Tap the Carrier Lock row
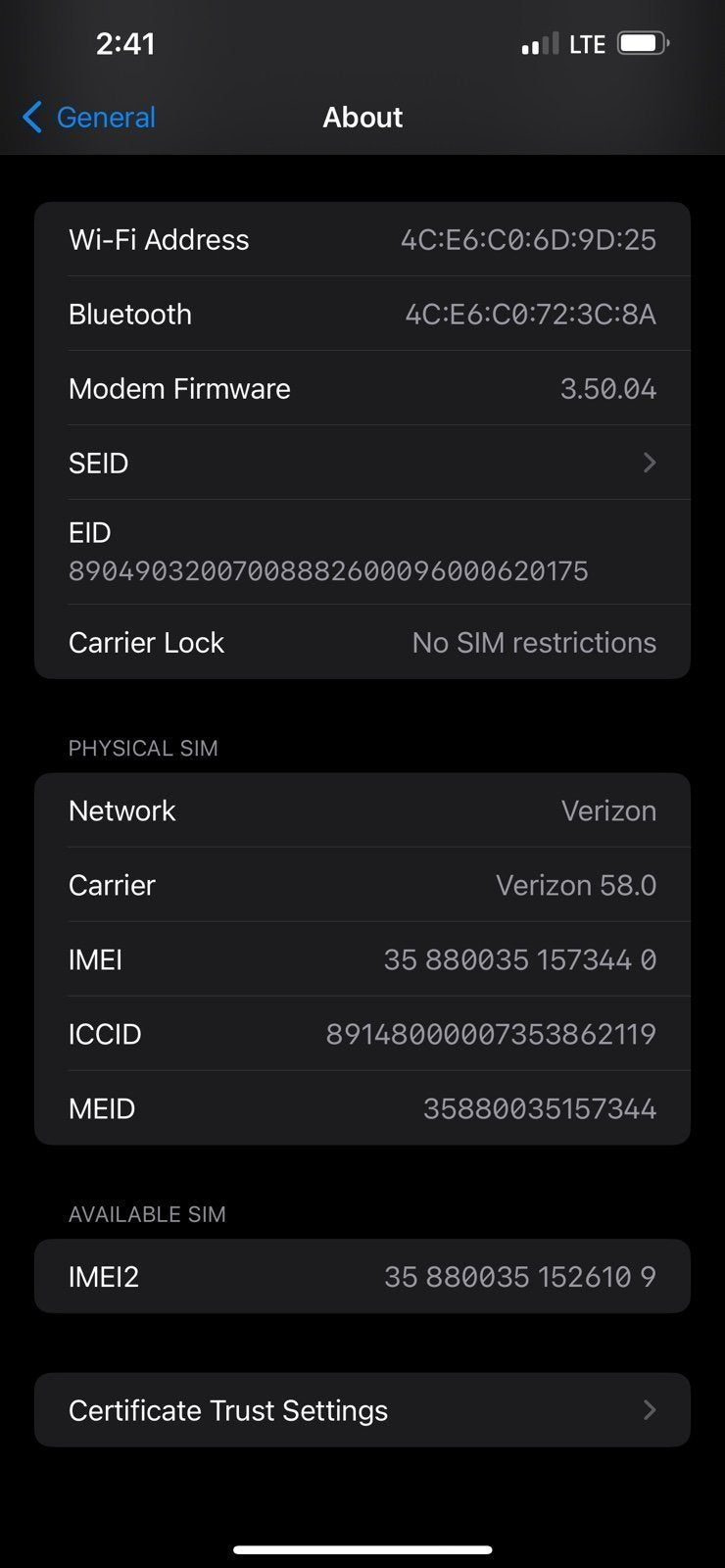The width and height of the screenshot is (725, 1568). click(362, 642)
